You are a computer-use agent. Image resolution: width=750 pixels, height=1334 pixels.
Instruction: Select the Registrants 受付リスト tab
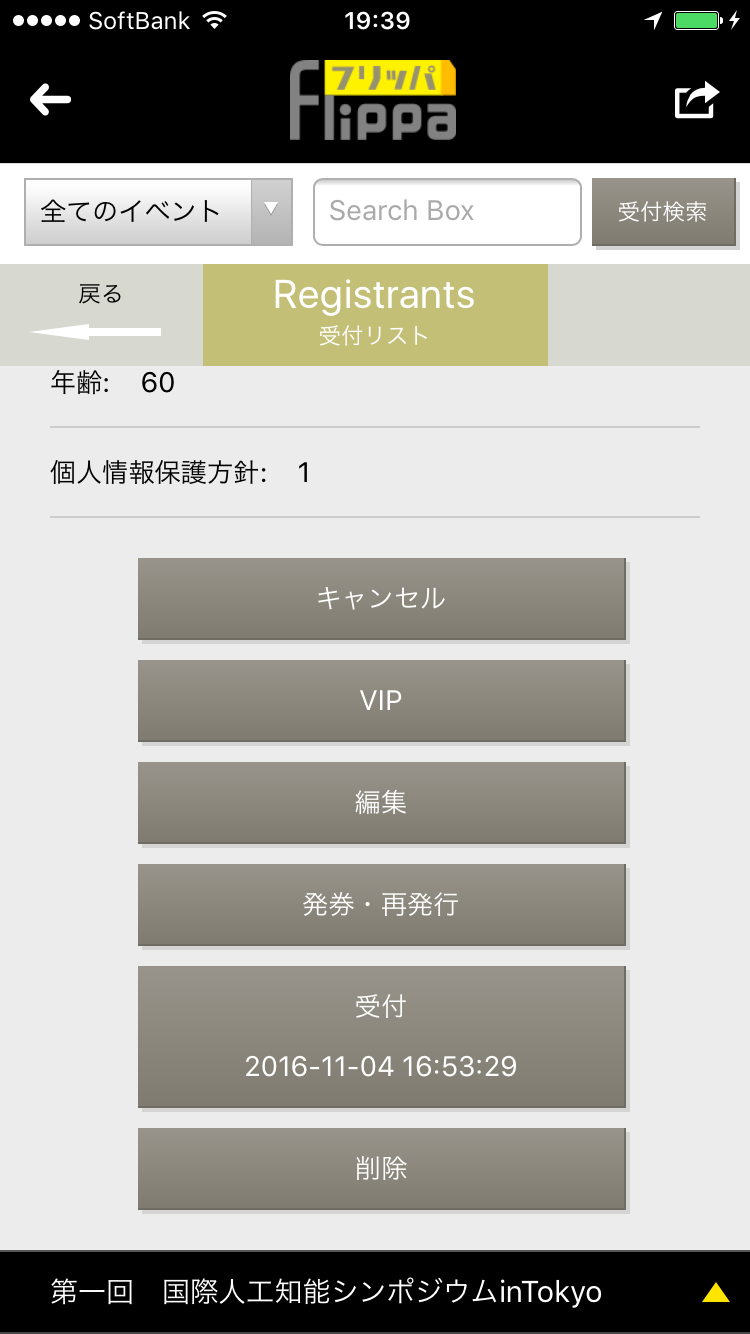pos(375,314)
